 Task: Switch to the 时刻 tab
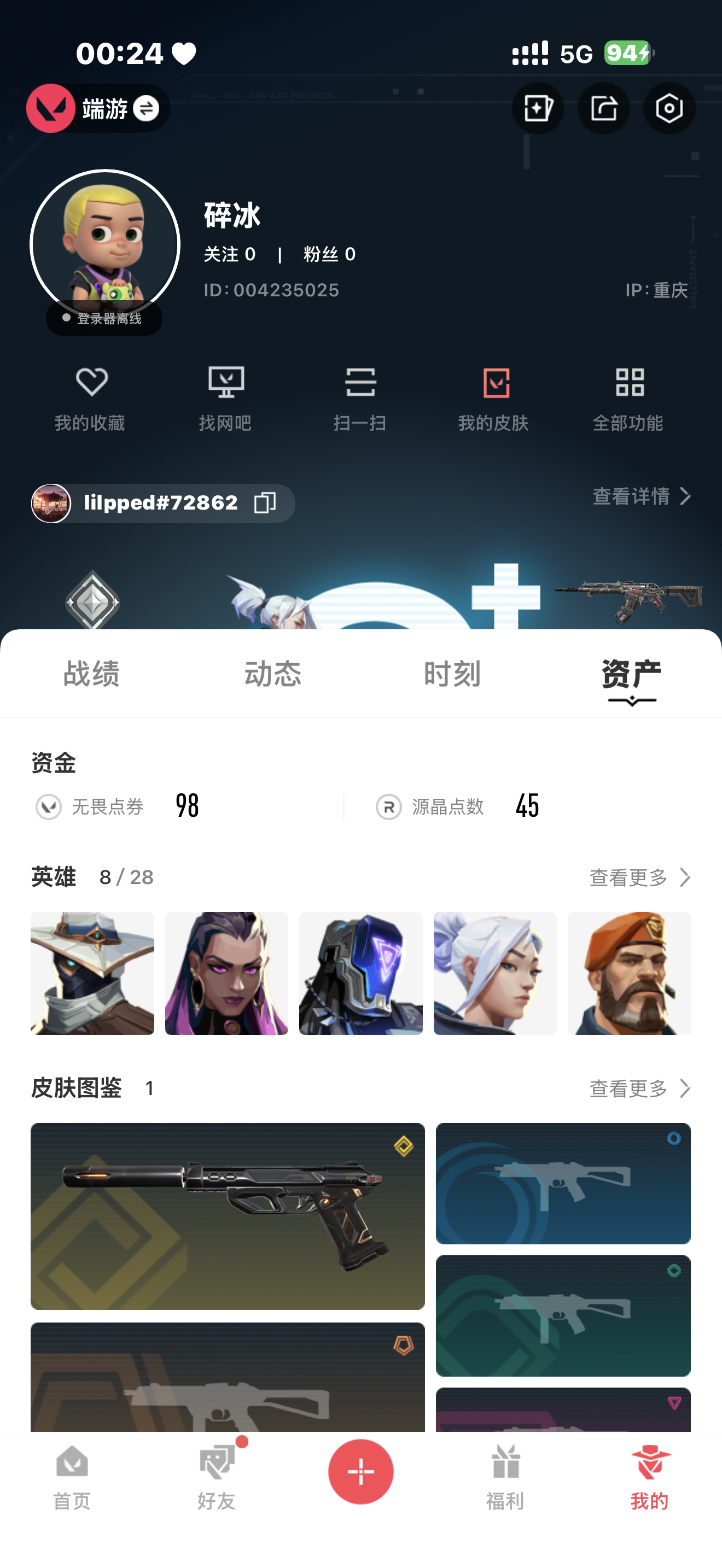[452, 674]
